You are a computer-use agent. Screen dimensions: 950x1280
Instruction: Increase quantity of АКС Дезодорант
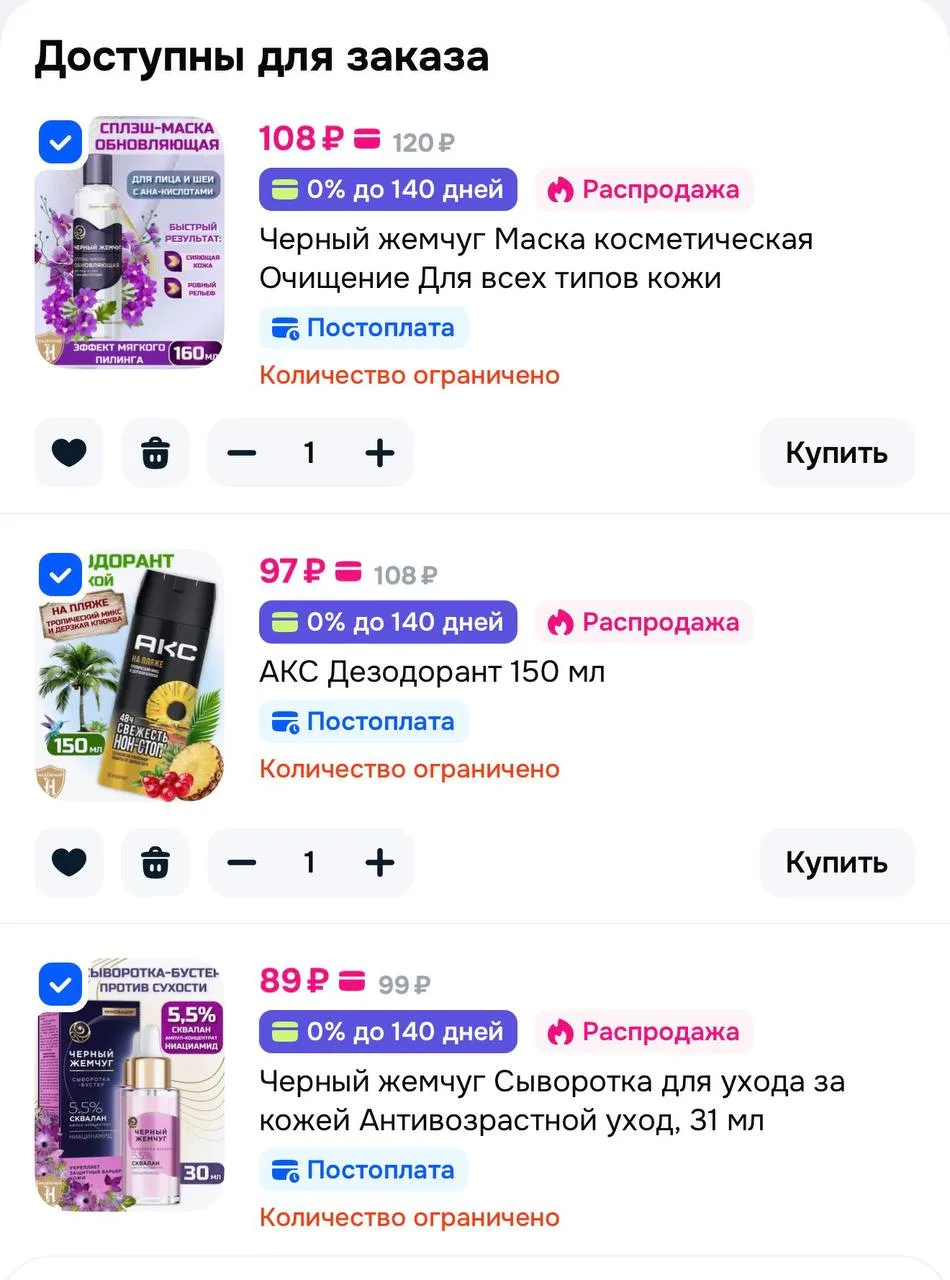(x=379, y=862)
